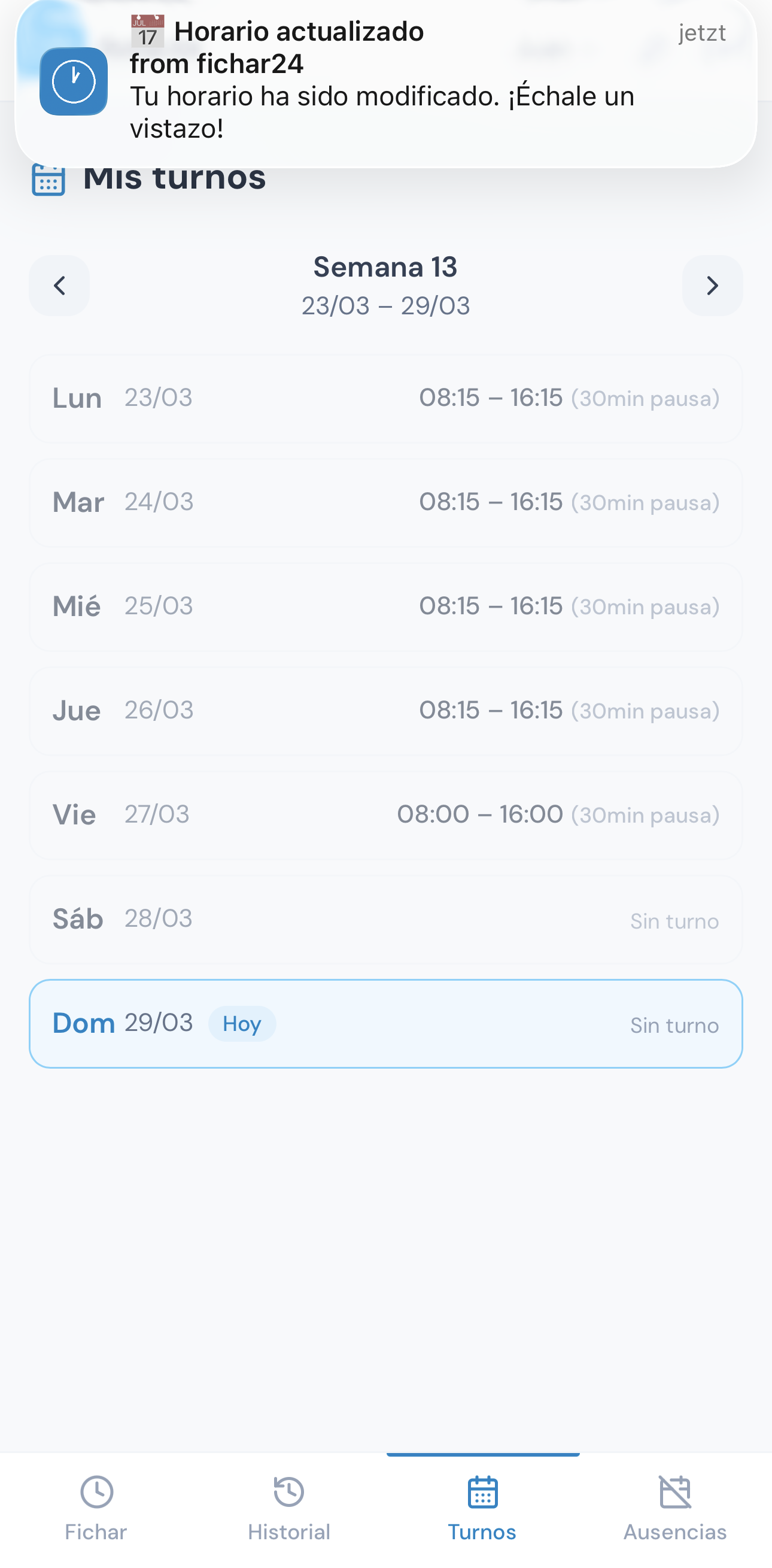This screenshot has width=772, height=1568.
Task: Select the Turnos tab
Action: [482, 1508]
